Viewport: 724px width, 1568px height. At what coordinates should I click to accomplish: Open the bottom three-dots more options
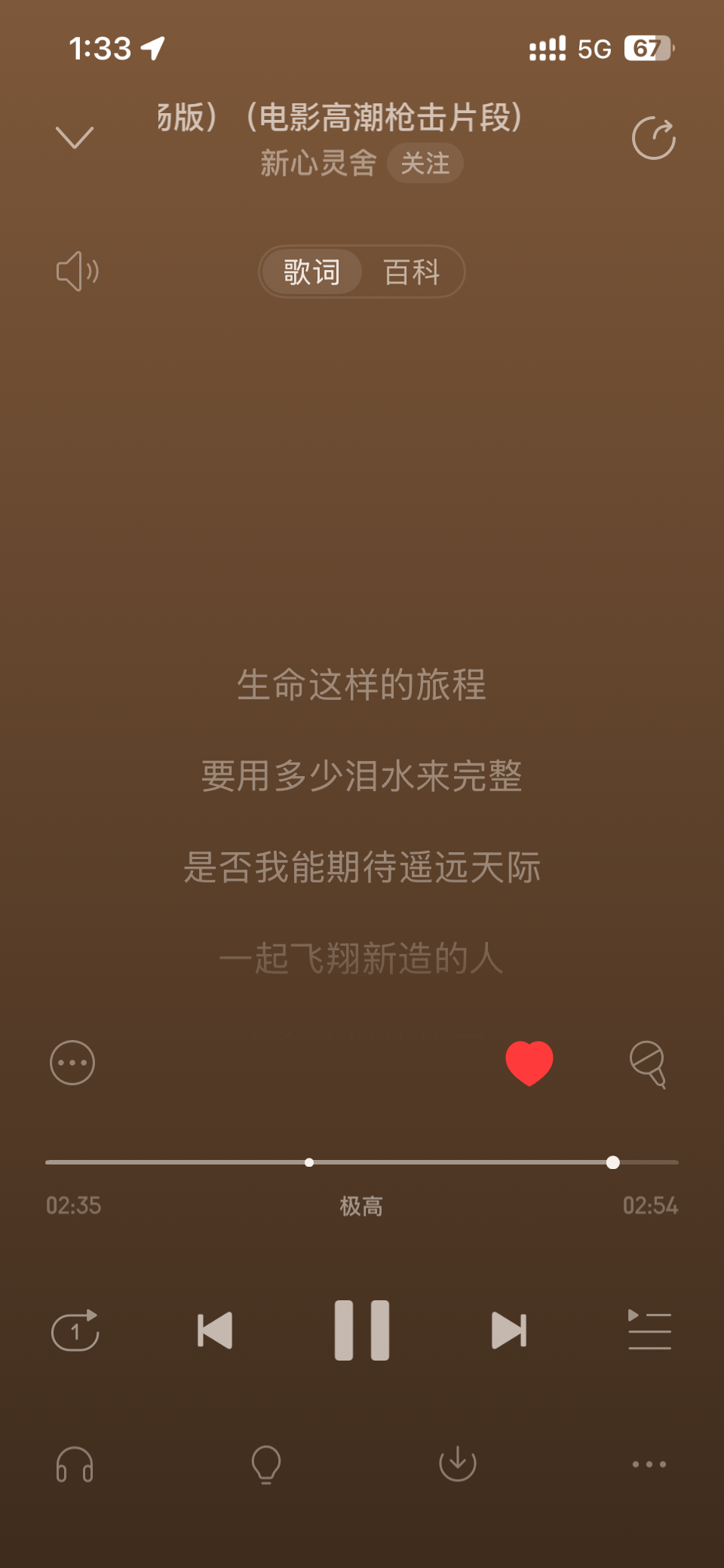[649, 1465]
